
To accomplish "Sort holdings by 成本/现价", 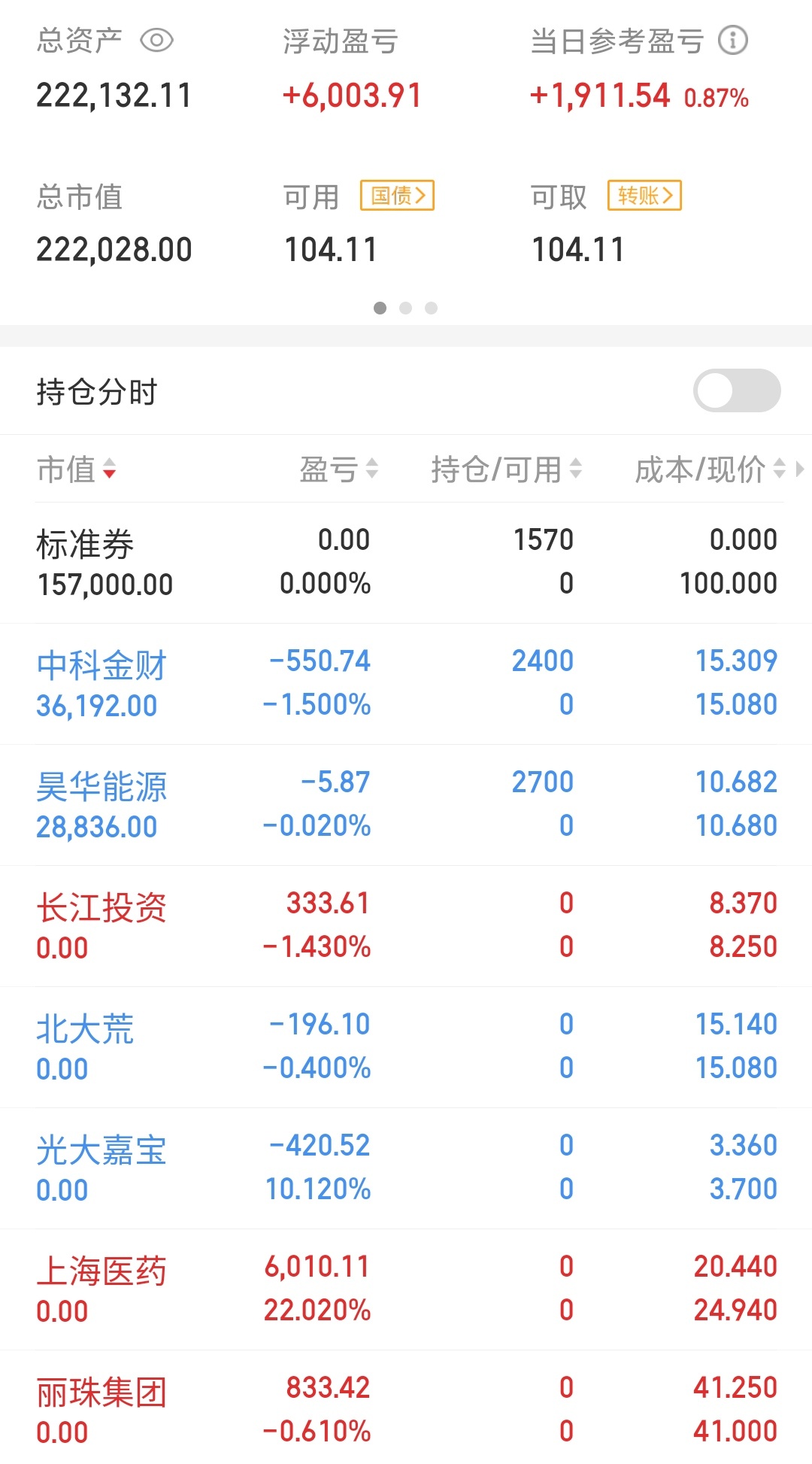I will point(710,469).
